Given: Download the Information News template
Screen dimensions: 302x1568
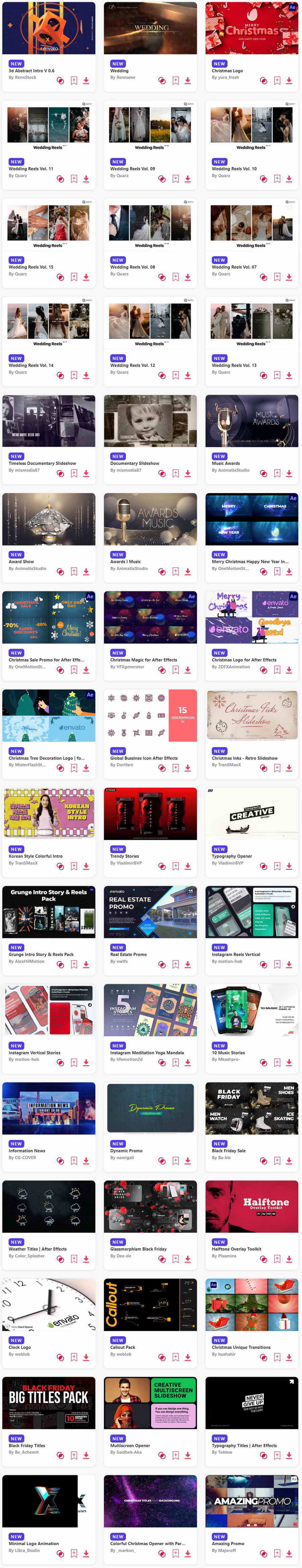Looking at the screenshot, I should tap(86, 1161).
